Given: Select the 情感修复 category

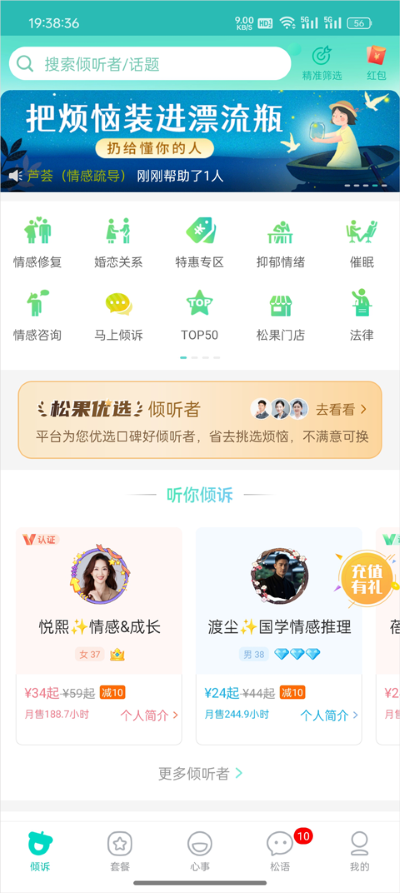Looking at the screenshot, I should (38, 243).
